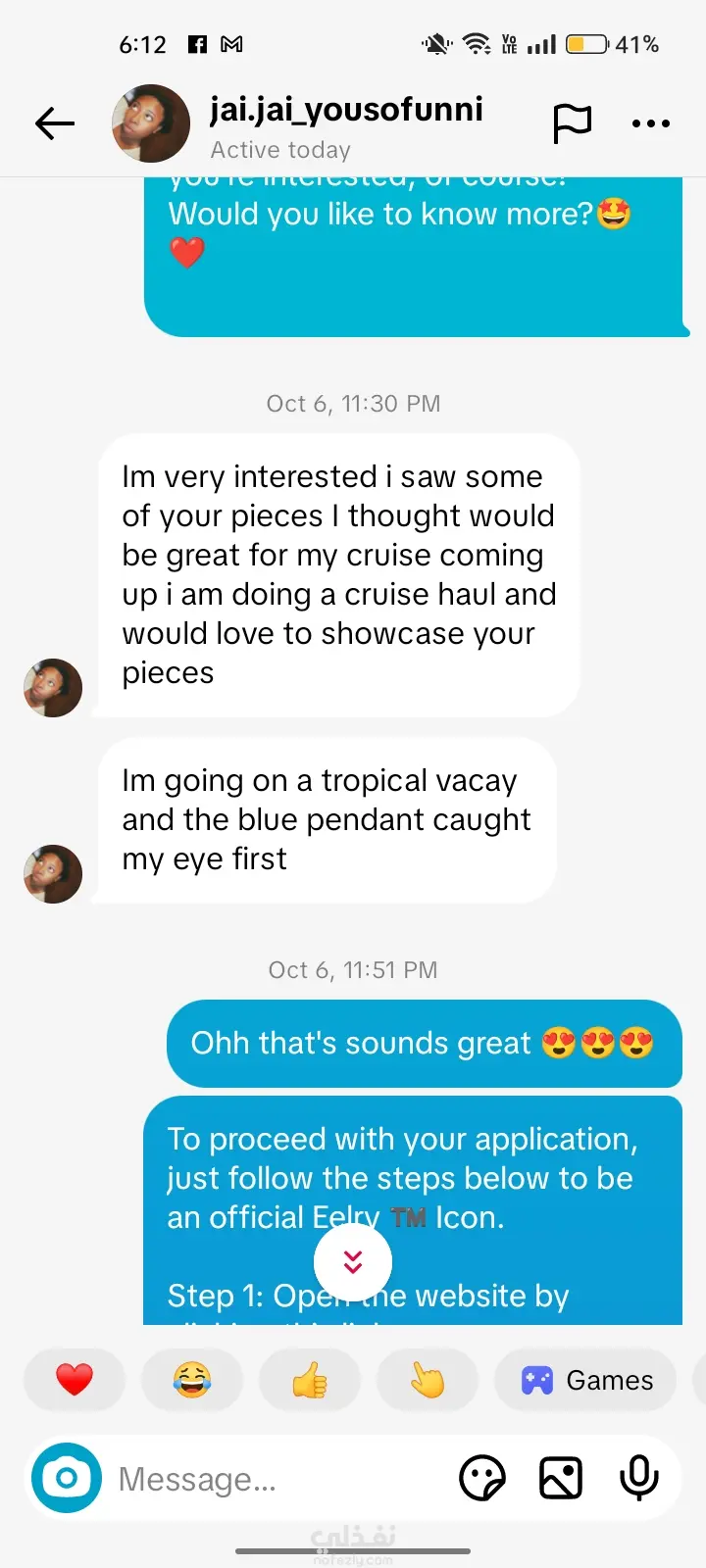
Task: Send the thumbs up quick reaction
Action: (310, 1380)
